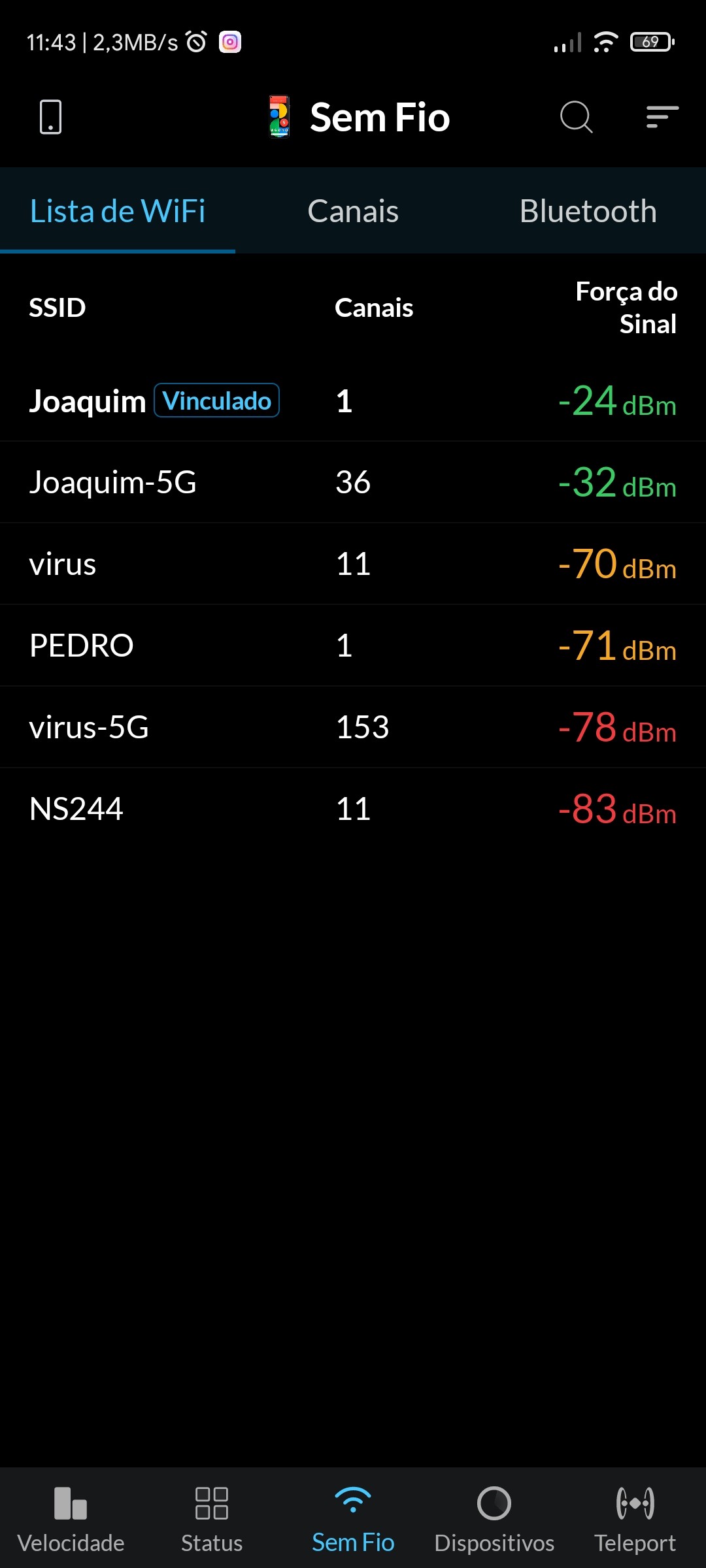Open the PEDRO network entry
The image size is (706, 1568).
pyautogui.click(x=353, y=645)
